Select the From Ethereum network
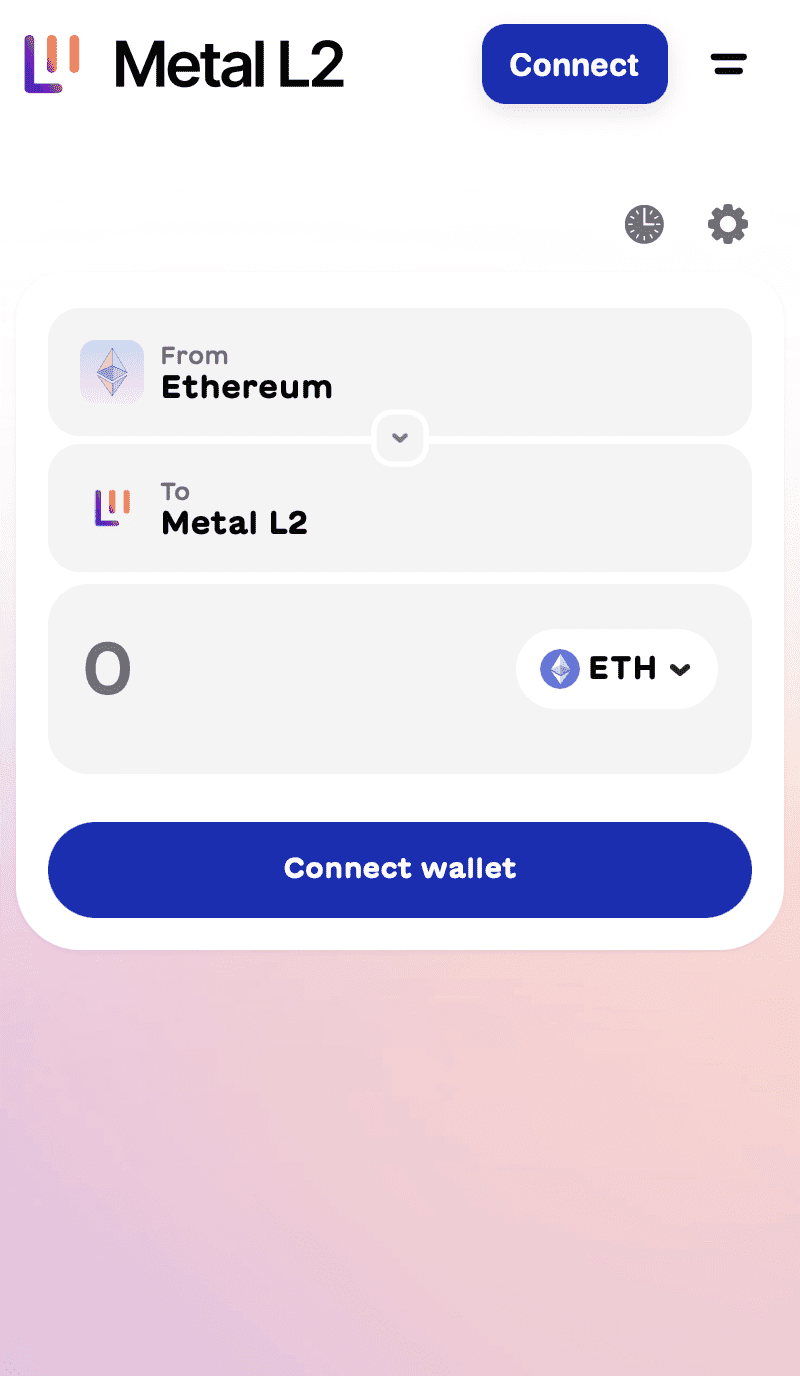The height and width of the screenshot is (1376, 800). (400, 371)
